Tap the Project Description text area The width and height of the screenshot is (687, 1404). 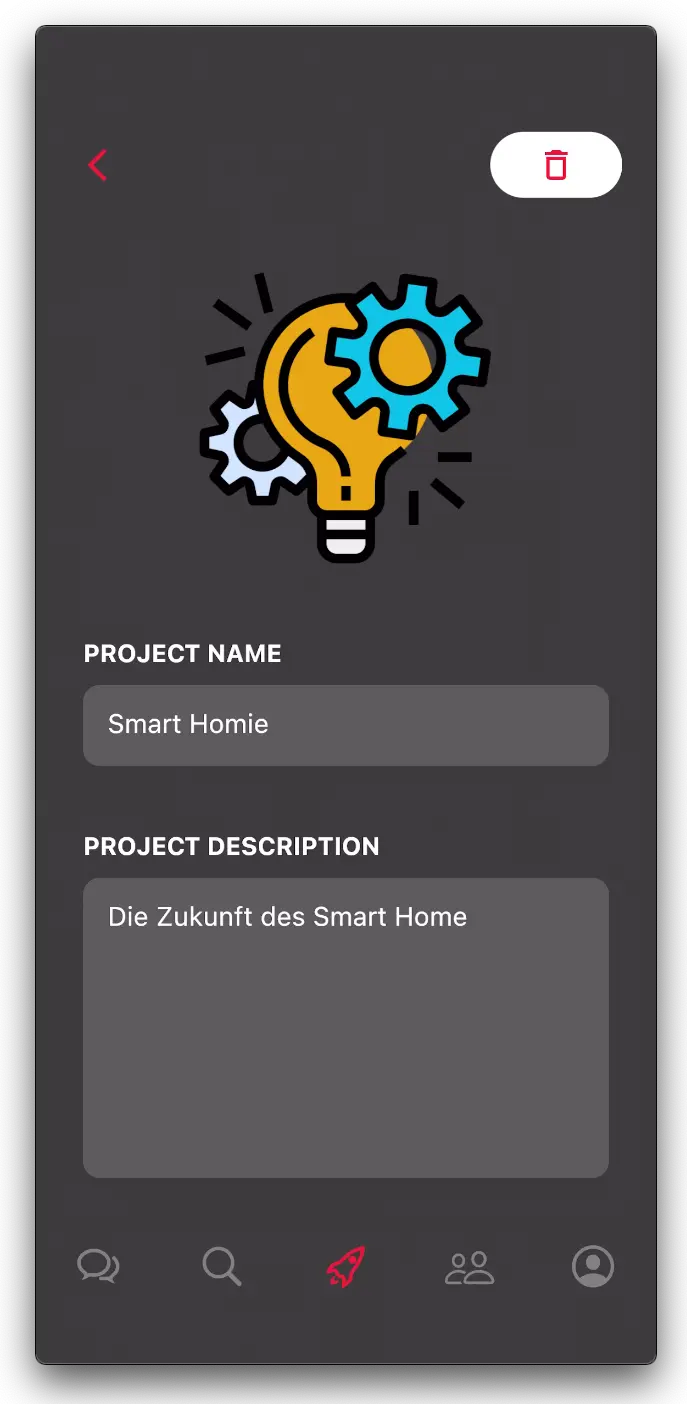point(346,1027)
